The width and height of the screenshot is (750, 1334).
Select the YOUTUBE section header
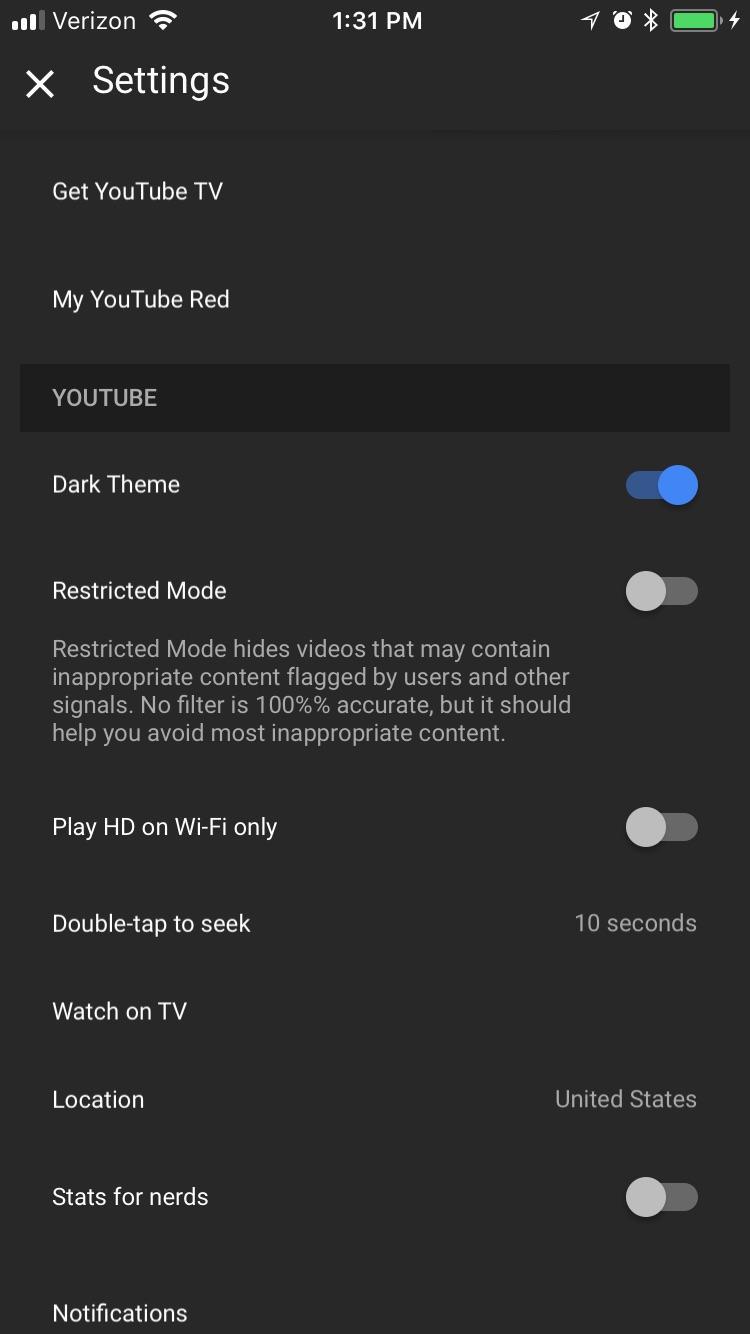pos(104,397)
